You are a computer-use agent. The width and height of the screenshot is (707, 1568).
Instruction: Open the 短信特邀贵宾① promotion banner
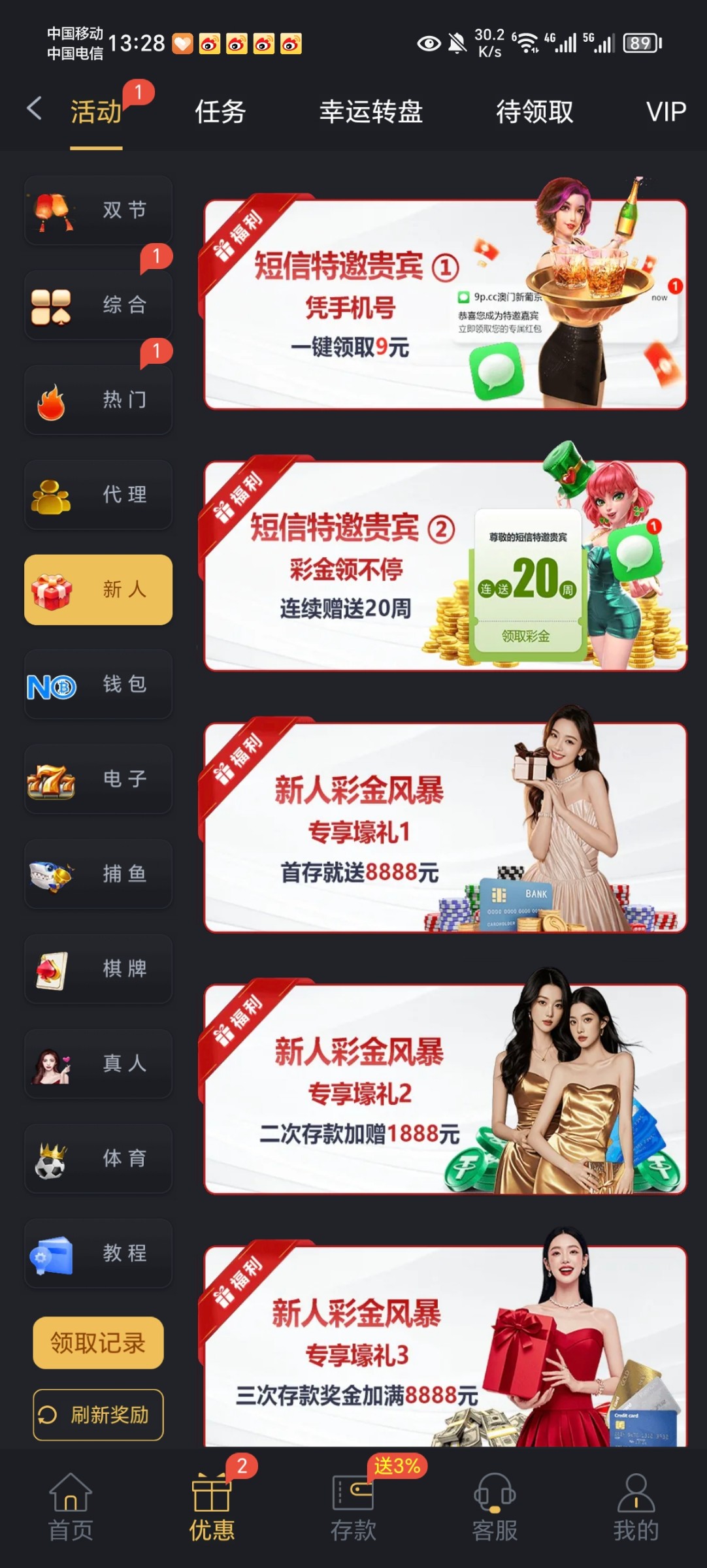(445, 305)
